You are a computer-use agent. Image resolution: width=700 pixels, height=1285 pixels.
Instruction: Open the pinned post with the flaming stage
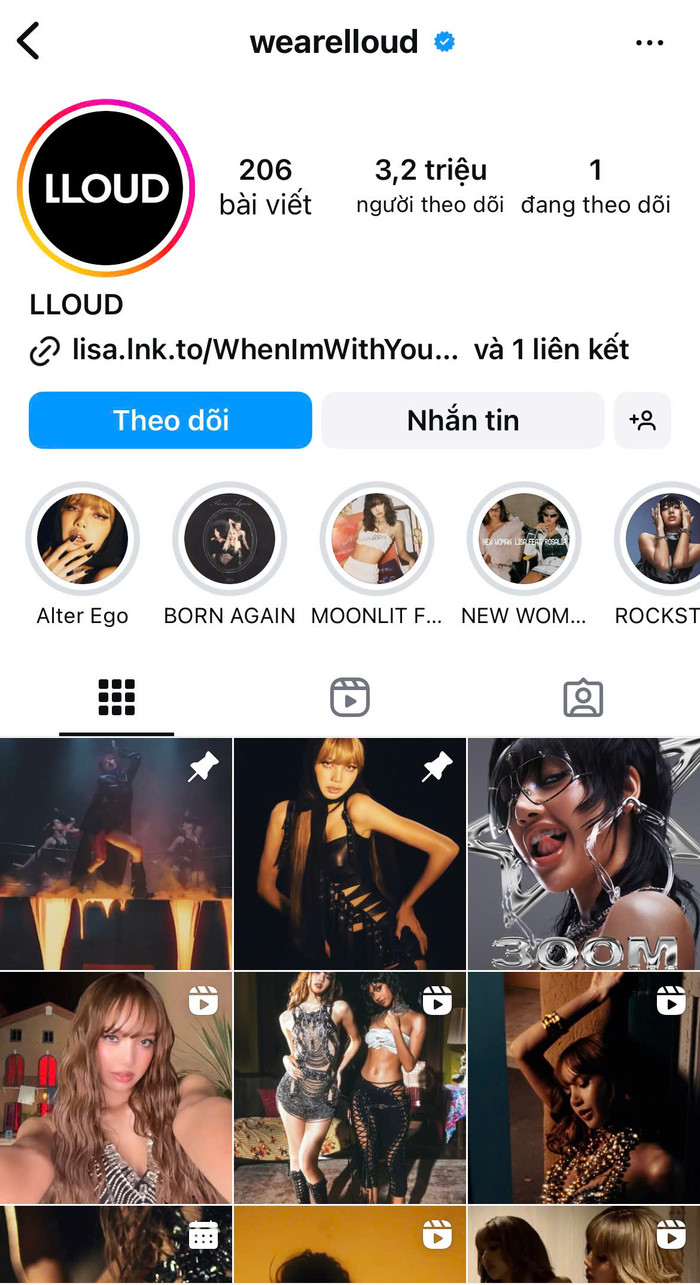click(115, 855)
